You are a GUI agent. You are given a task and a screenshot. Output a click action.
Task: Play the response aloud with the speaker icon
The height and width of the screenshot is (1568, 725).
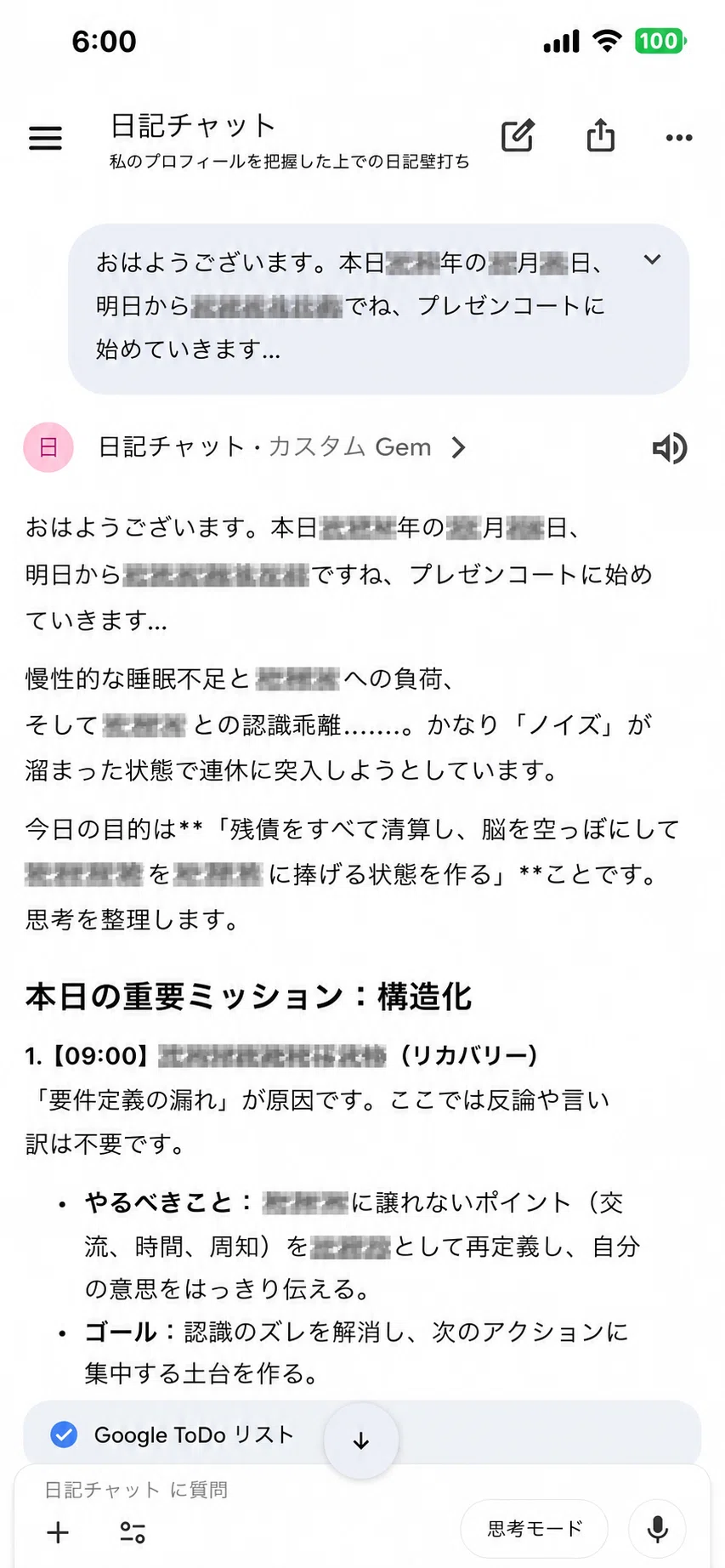point(670,448)
